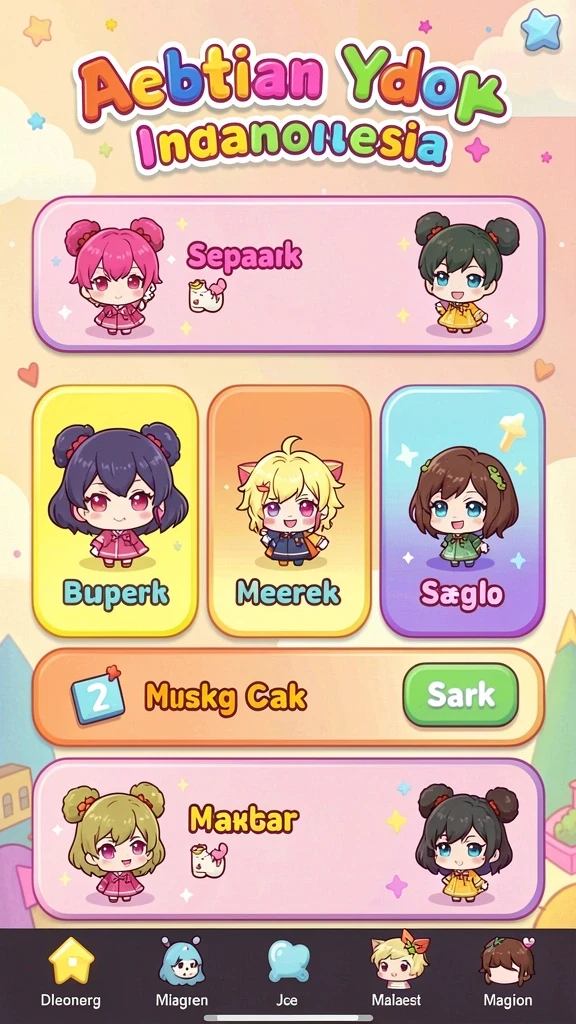Open the Jce tab
The height and width of the screenshot is (1024, 576).
(288, 973)
